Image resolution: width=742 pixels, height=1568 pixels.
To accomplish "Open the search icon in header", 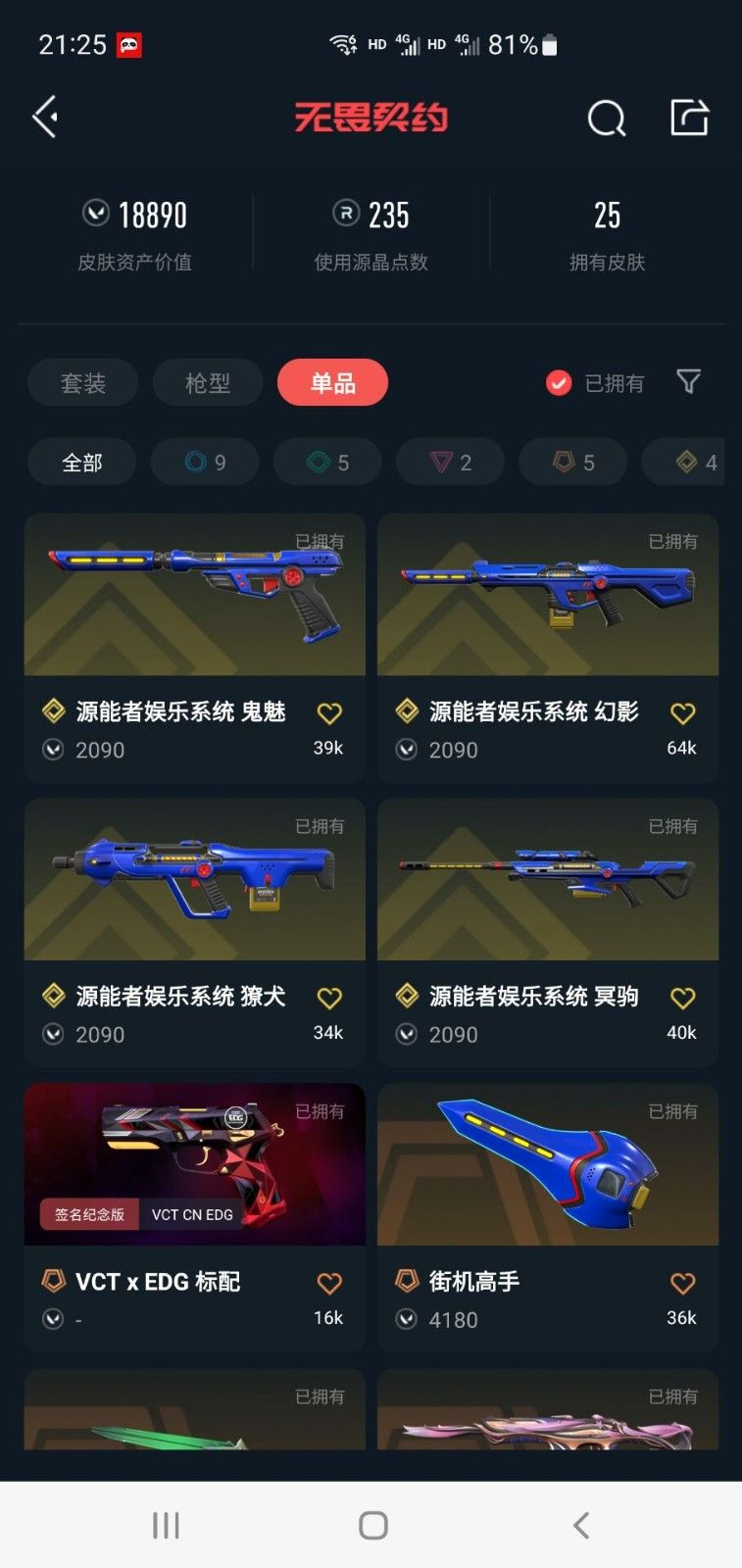I will 606,119.
